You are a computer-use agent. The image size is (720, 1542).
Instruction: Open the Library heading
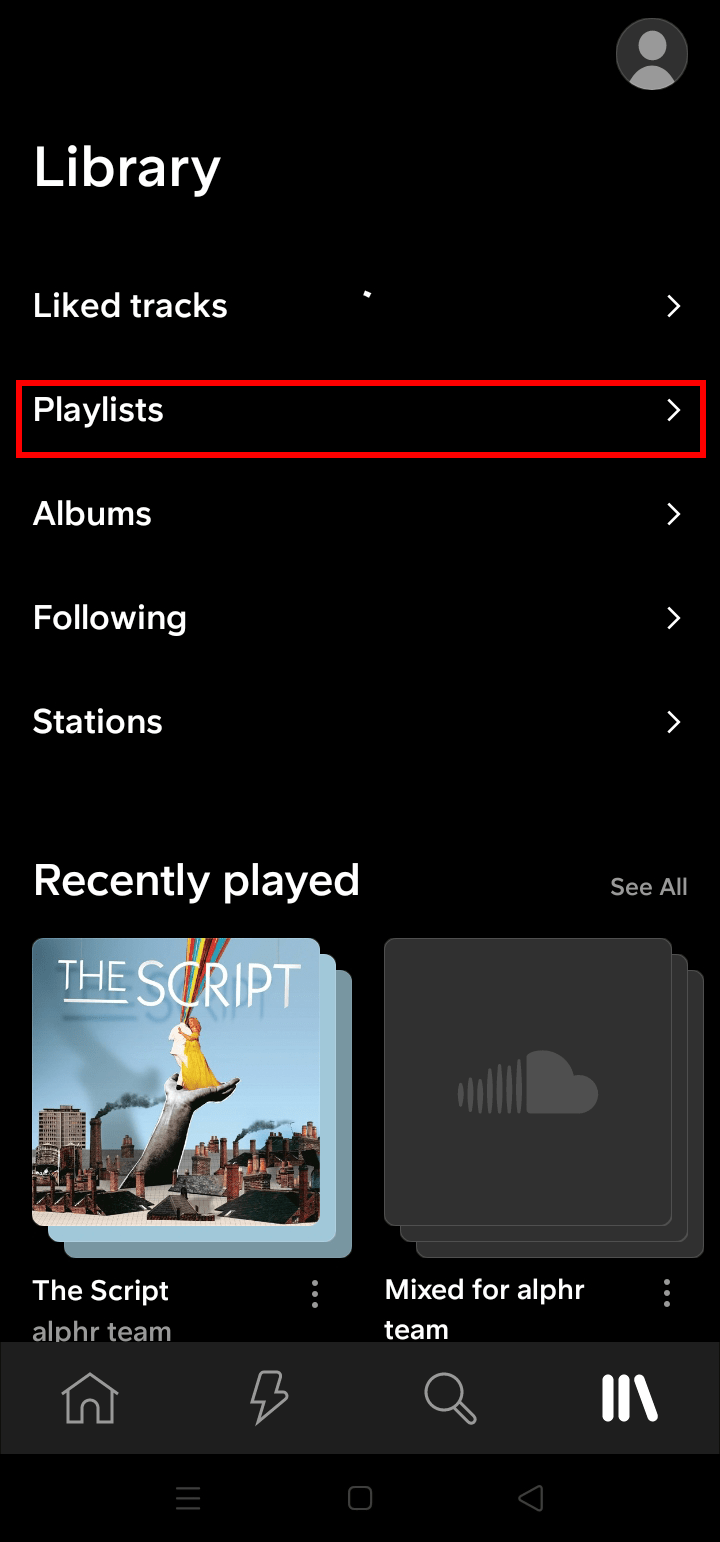tap(126, 167)
